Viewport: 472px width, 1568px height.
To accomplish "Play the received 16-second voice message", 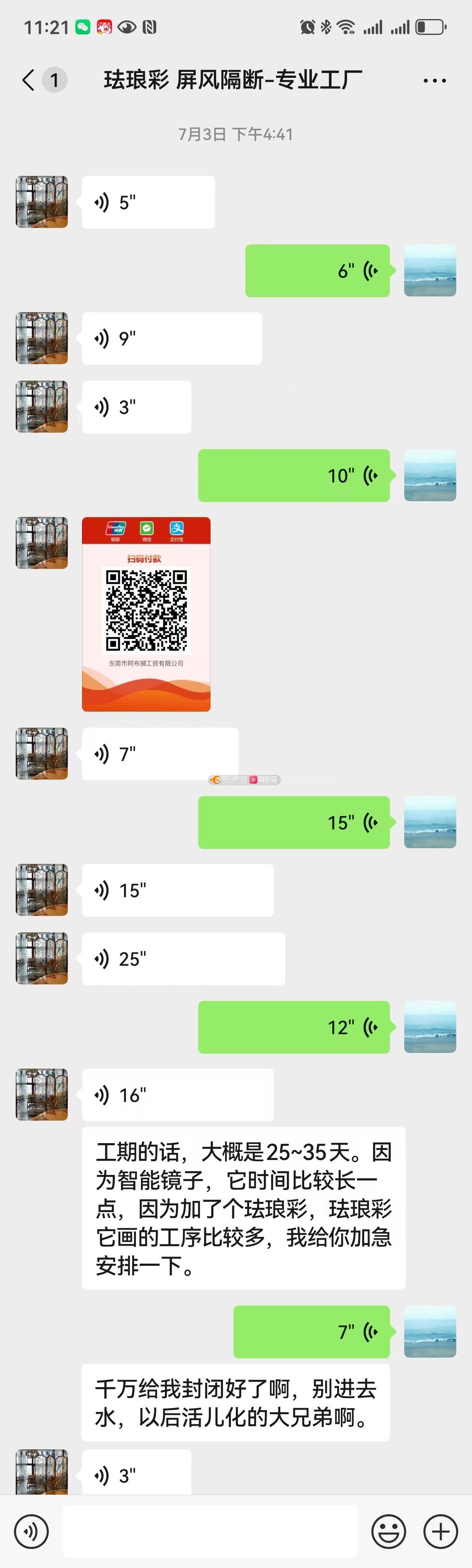I will point(177,1095).
